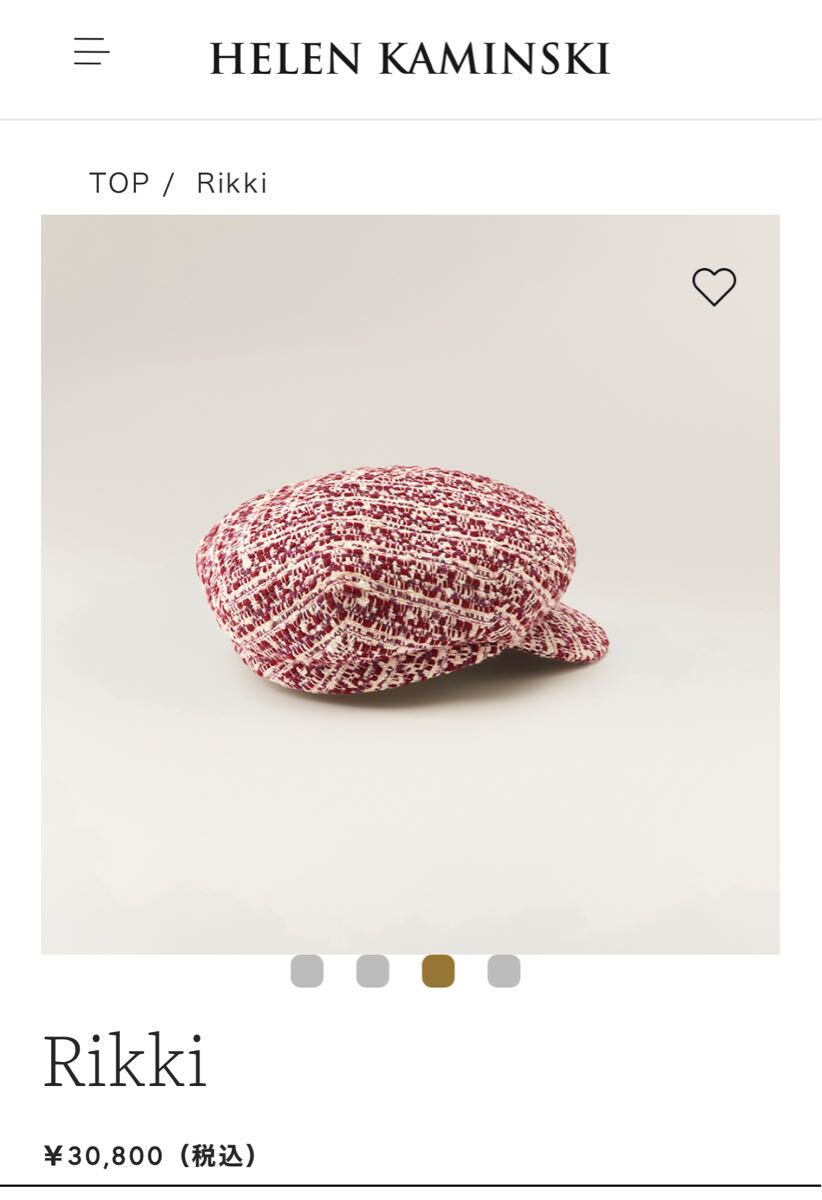Show the fourth product image
822x1200 pixels.
(504, 971)
